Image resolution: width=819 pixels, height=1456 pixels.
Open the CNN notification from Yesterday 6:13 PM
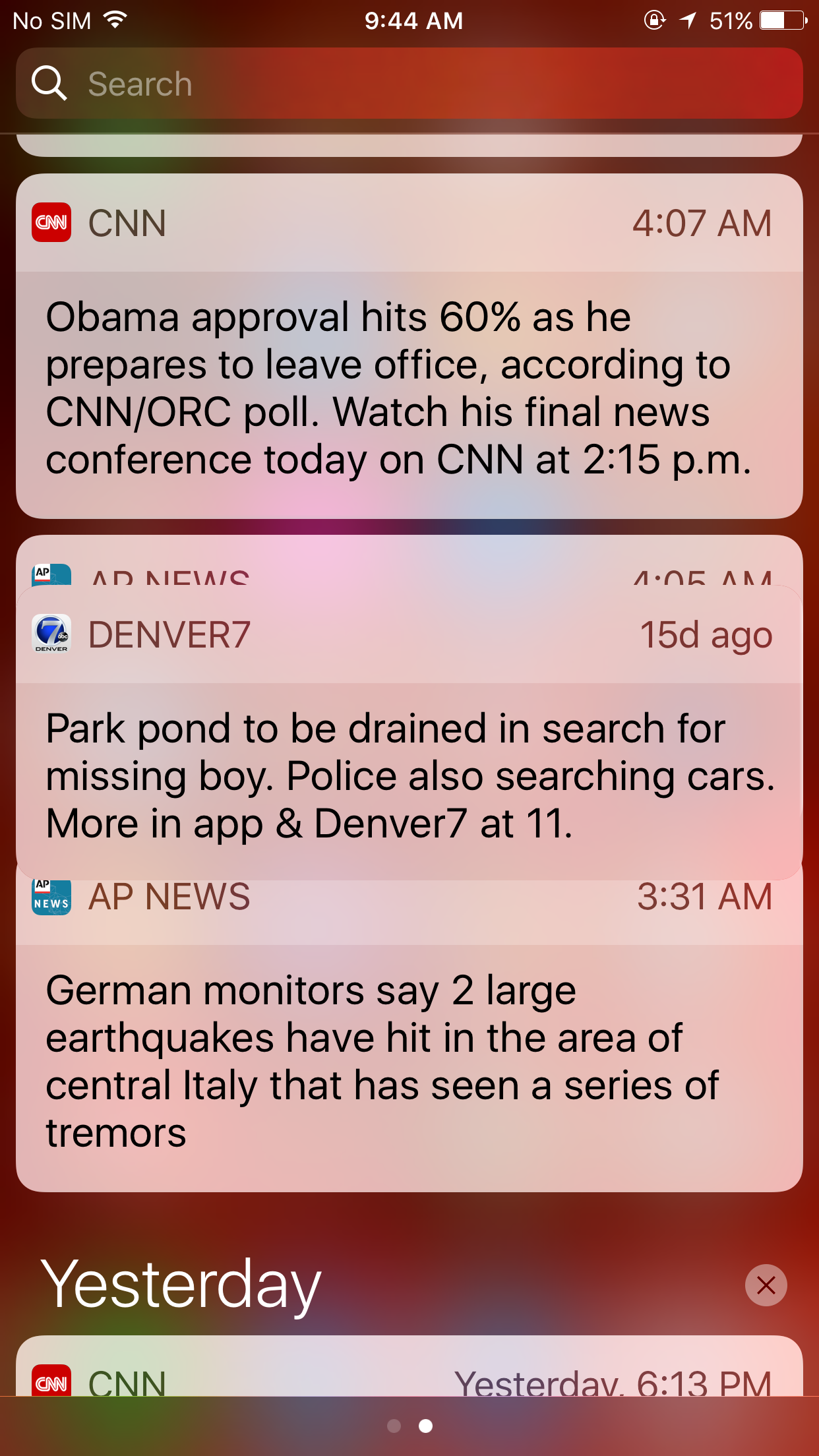[x=409, y=1366]
